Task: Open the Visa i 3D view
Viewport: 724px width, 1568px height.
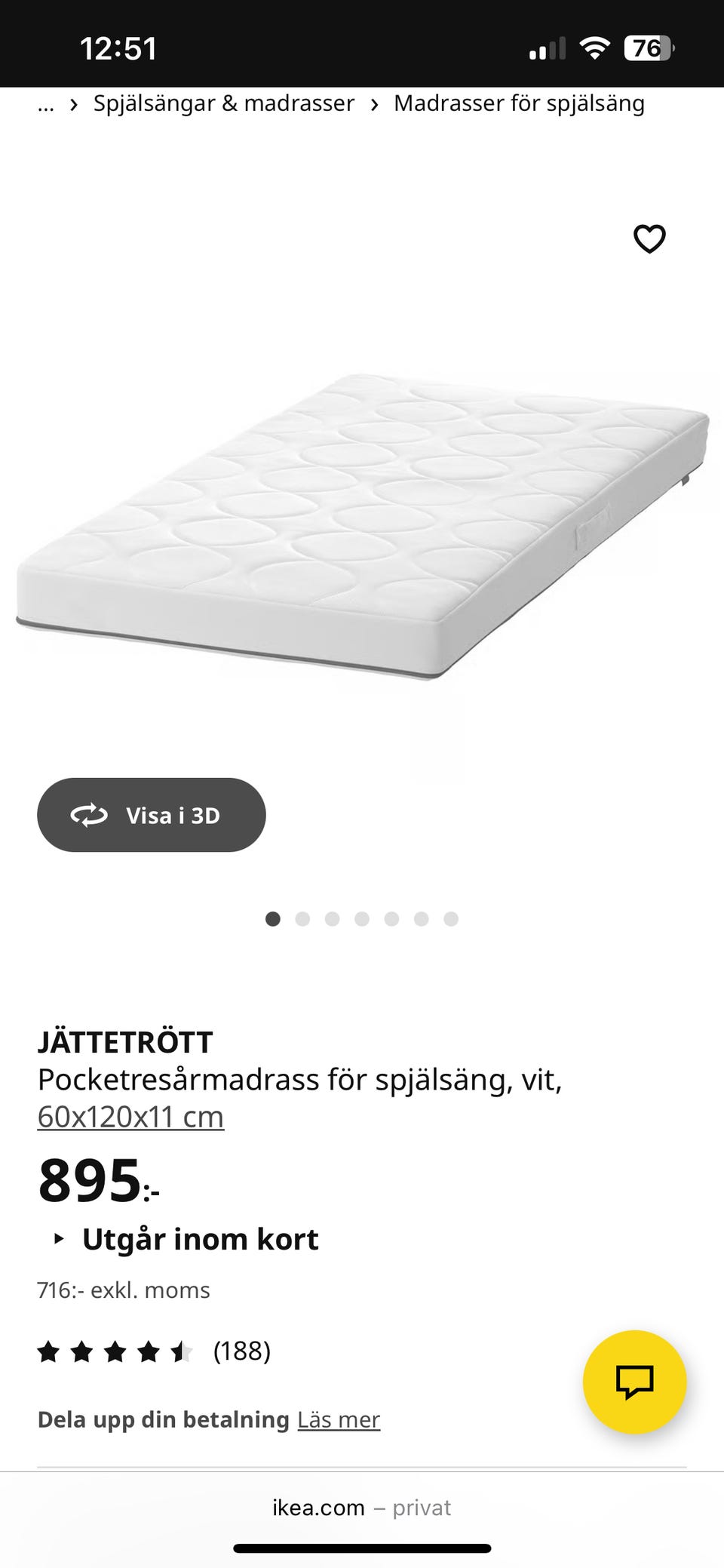Action: tap(152, 815)
